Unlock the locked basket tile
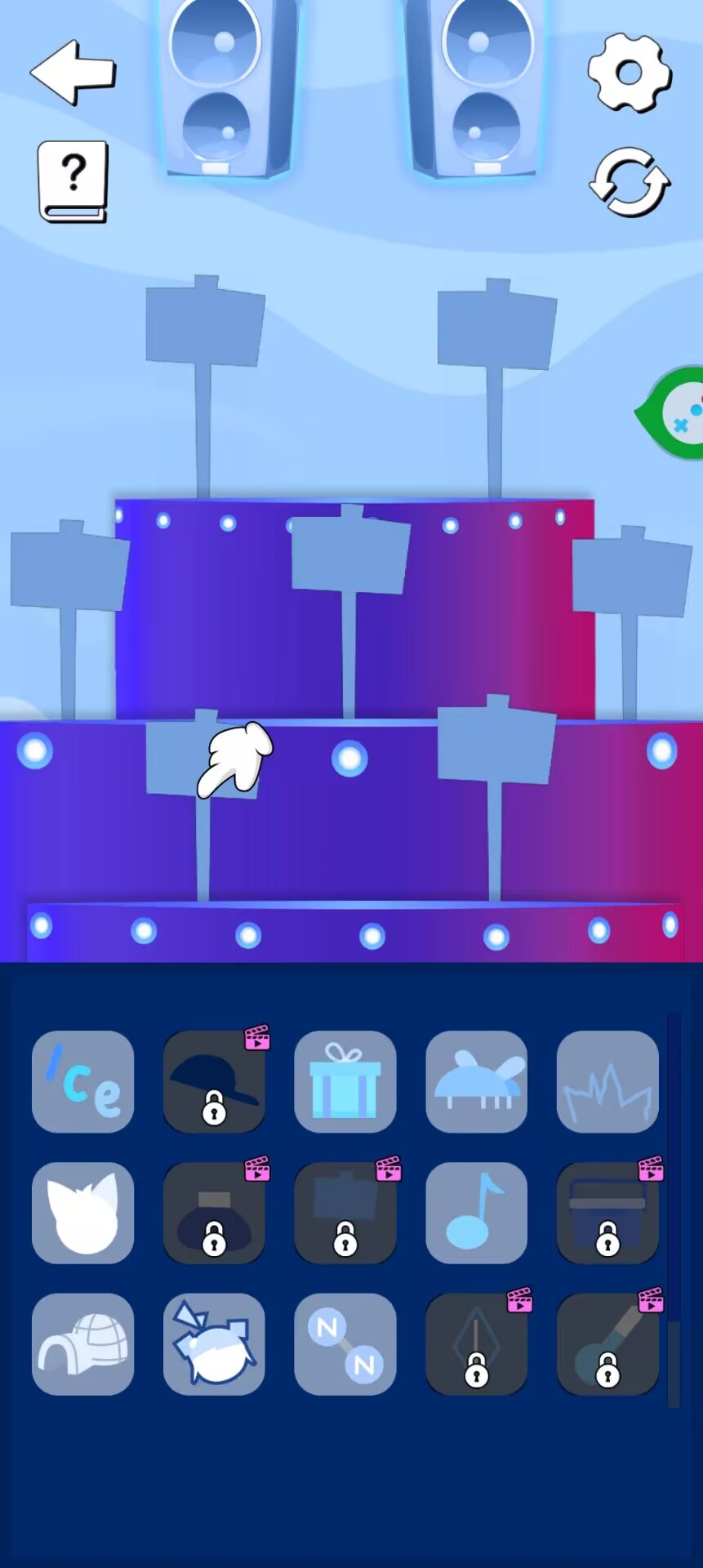The image size is (703, 1568). pos(607,1213)
